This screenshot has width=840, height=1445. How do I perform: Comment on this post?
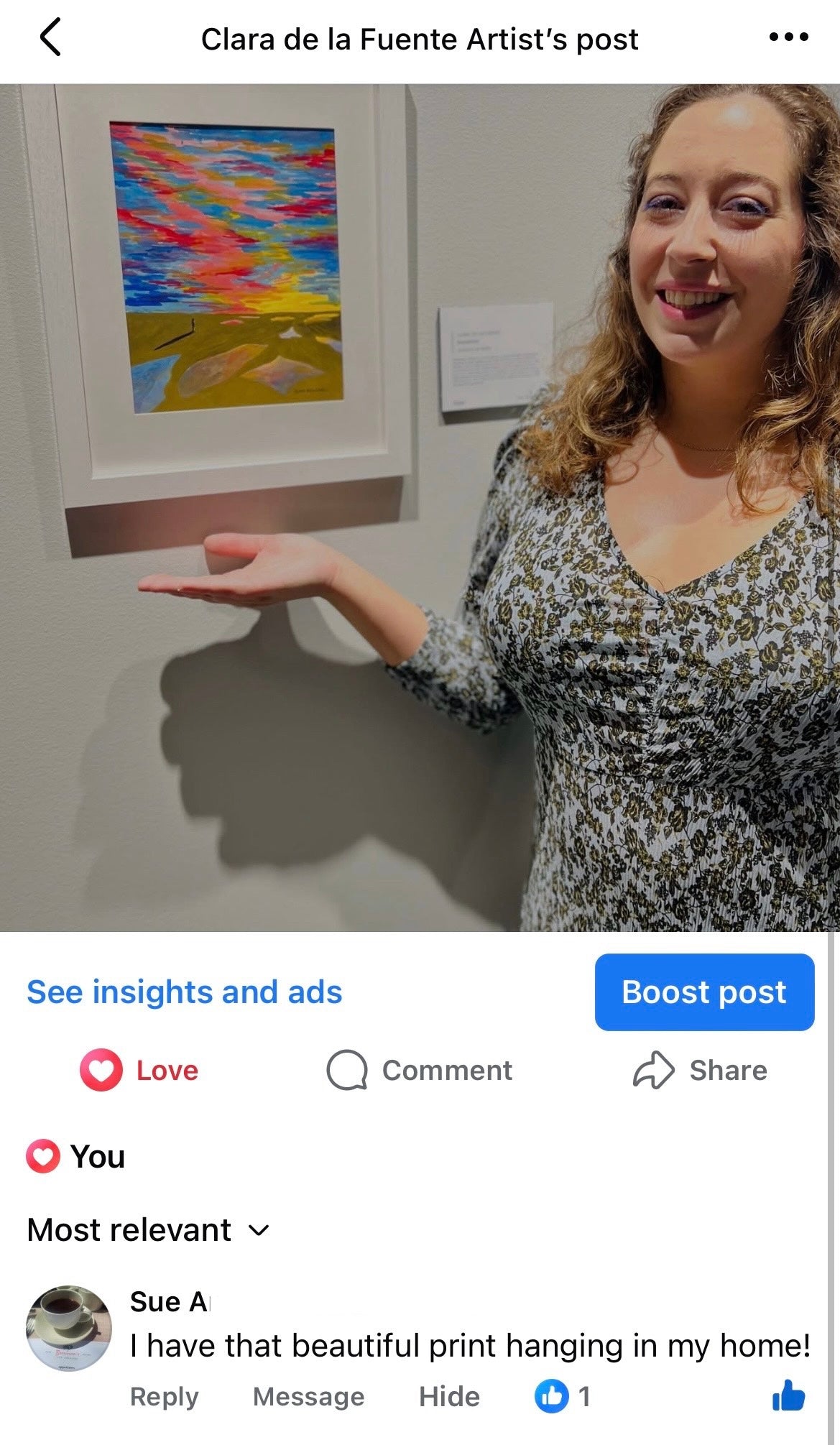420,1070
